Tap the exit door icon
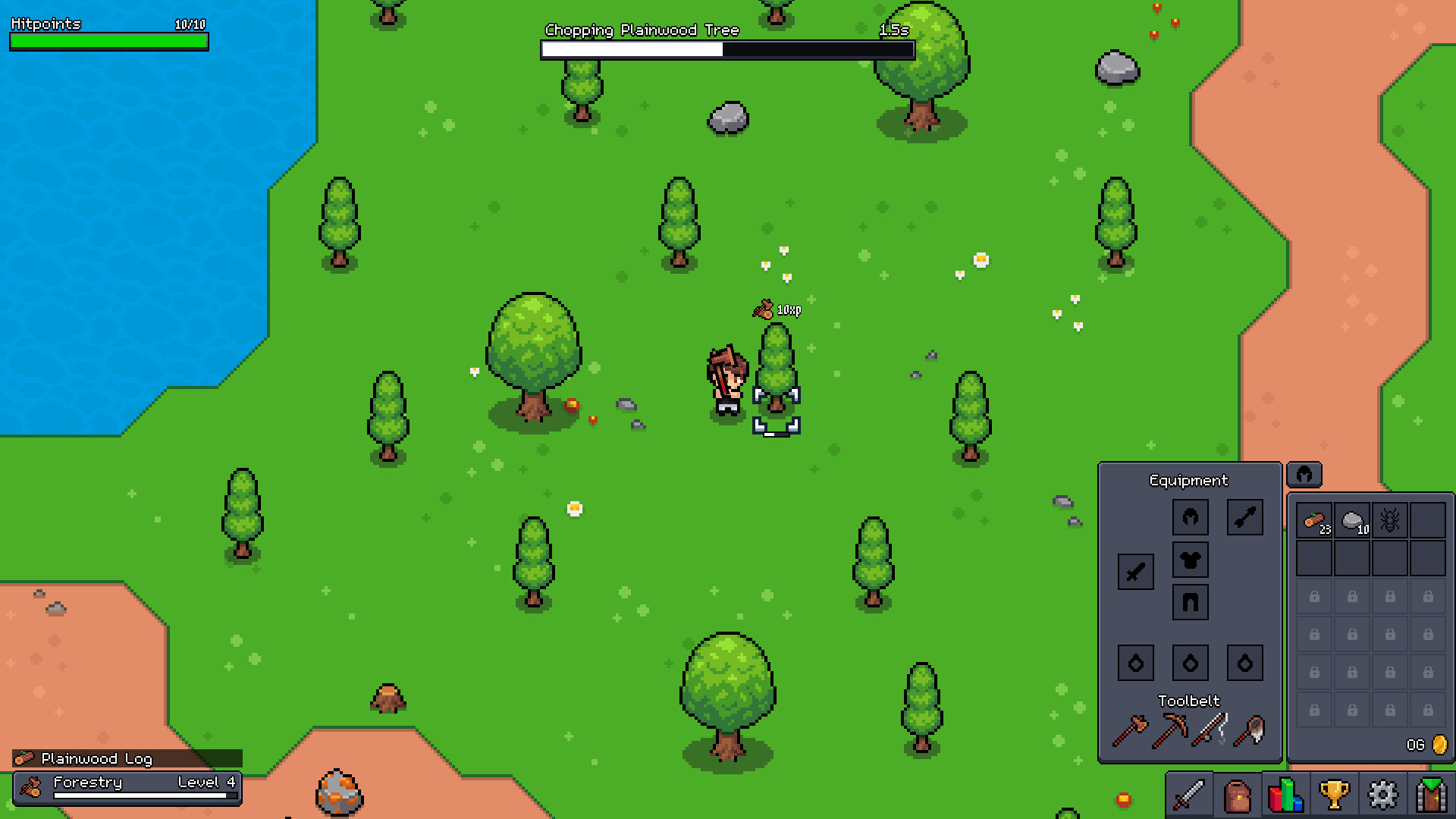This screenshot has width=1456, height=819. click(x=1431, y=795)
